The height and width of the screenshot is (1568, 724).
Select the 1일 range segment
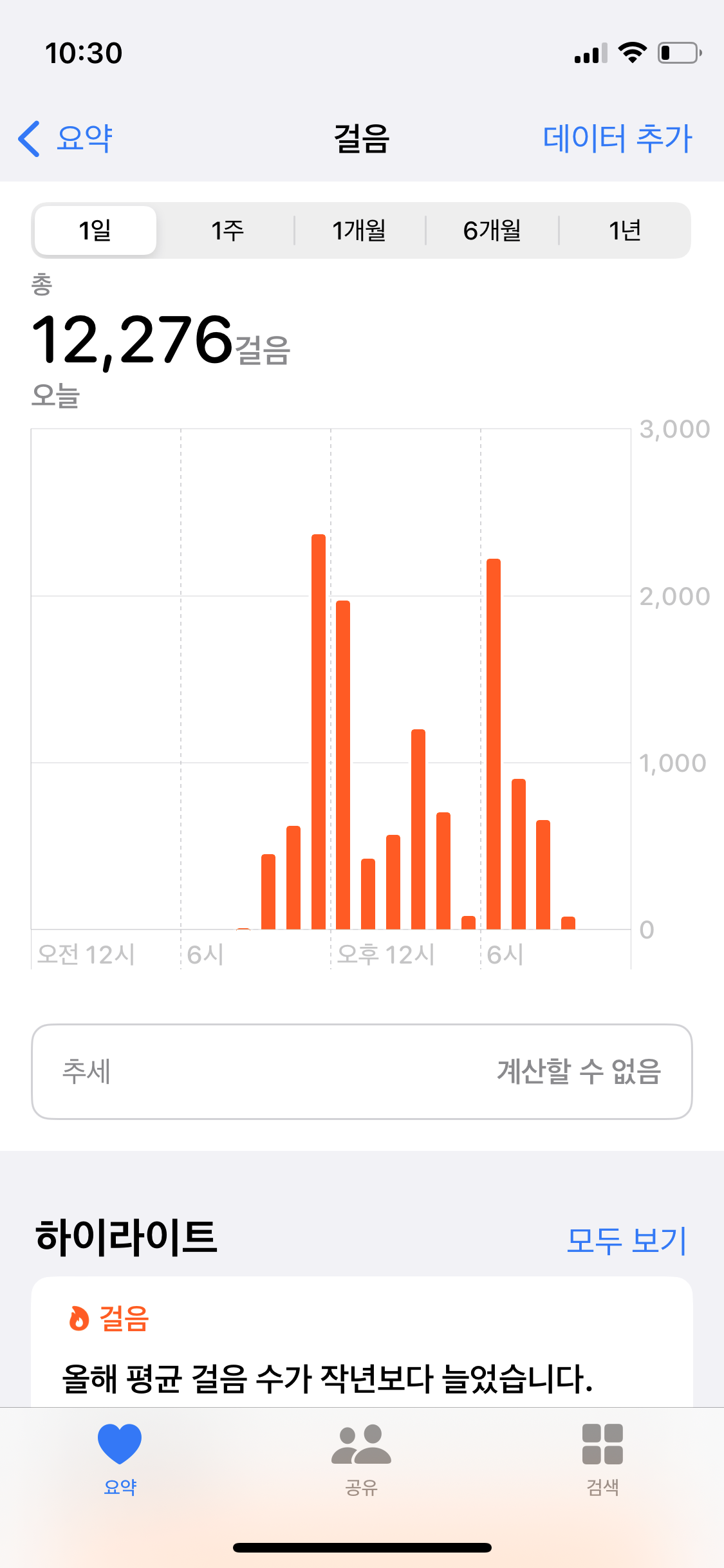(95, 230)
